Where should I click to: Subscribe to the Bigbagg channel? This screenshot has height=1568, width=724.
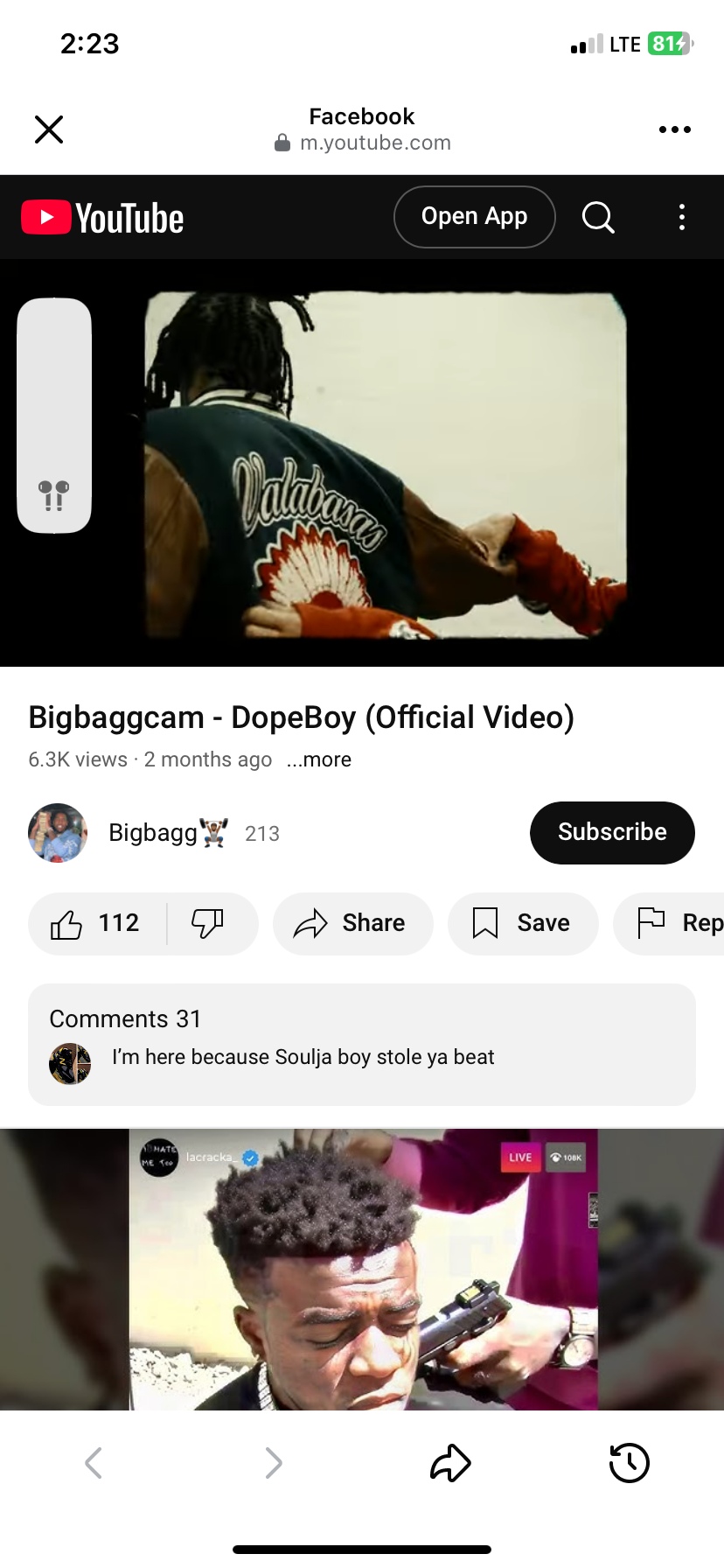click(x=612, y=832)
